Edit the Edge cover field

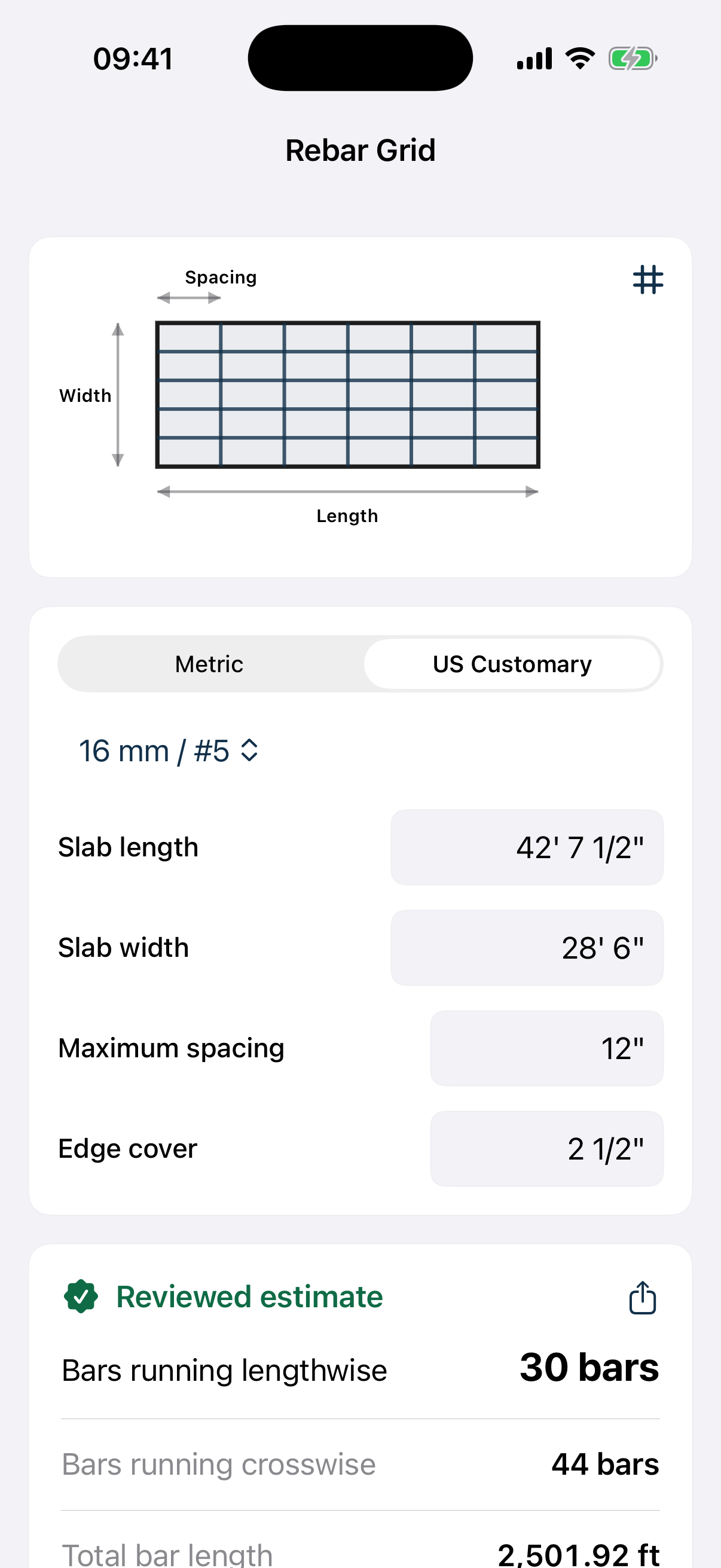tap(546, 1148)
